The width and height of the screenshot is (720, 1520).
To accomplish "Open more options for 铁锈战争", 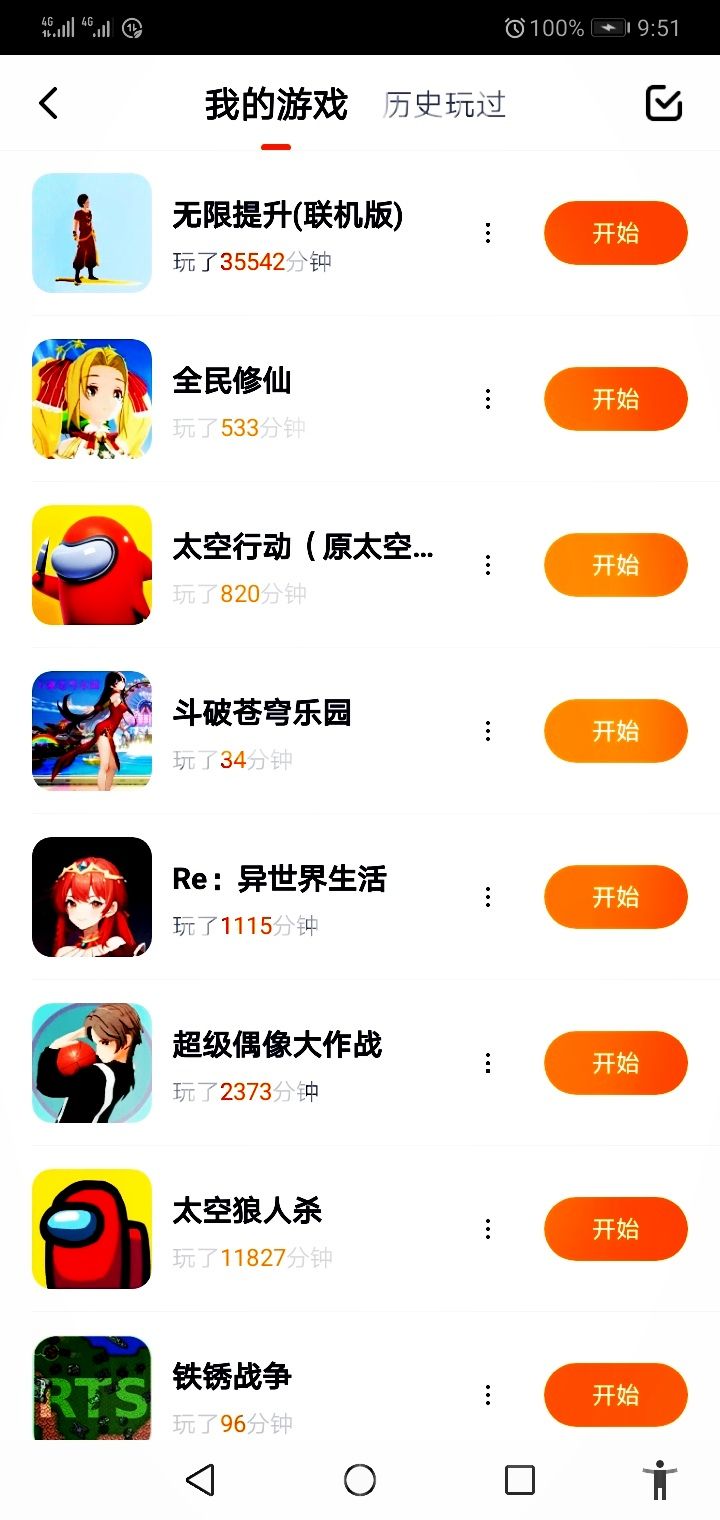I will (x=488, y=1395).
